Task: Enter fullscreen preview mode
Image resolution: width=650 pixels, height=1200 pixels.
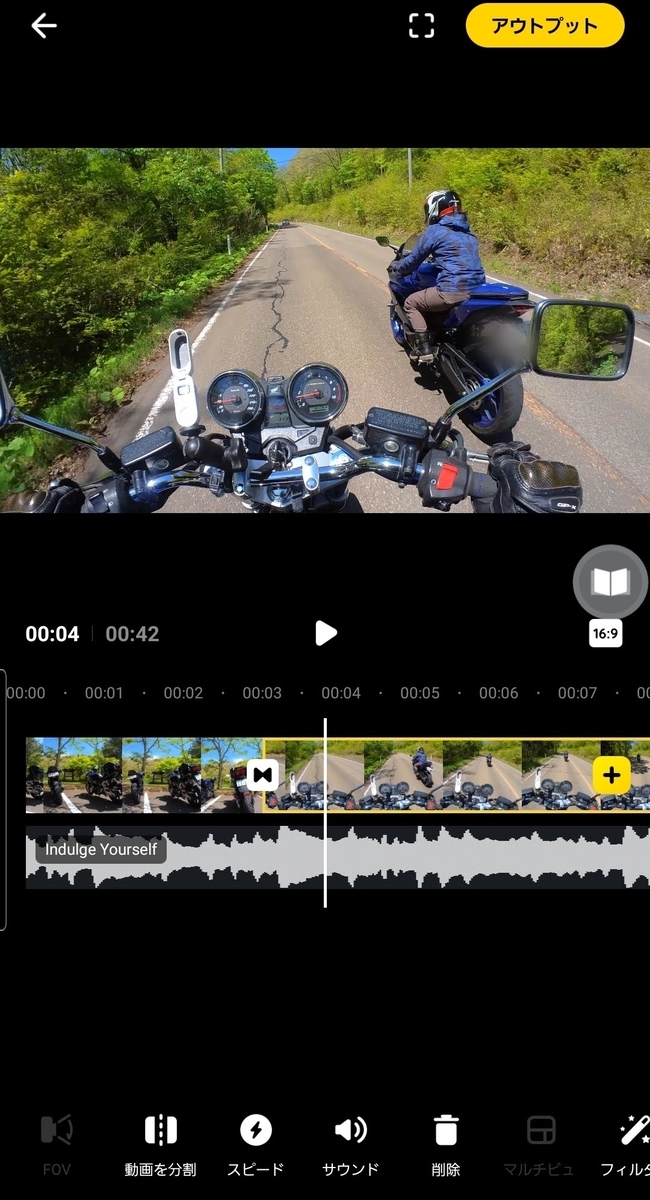Action: click(422, 26)
